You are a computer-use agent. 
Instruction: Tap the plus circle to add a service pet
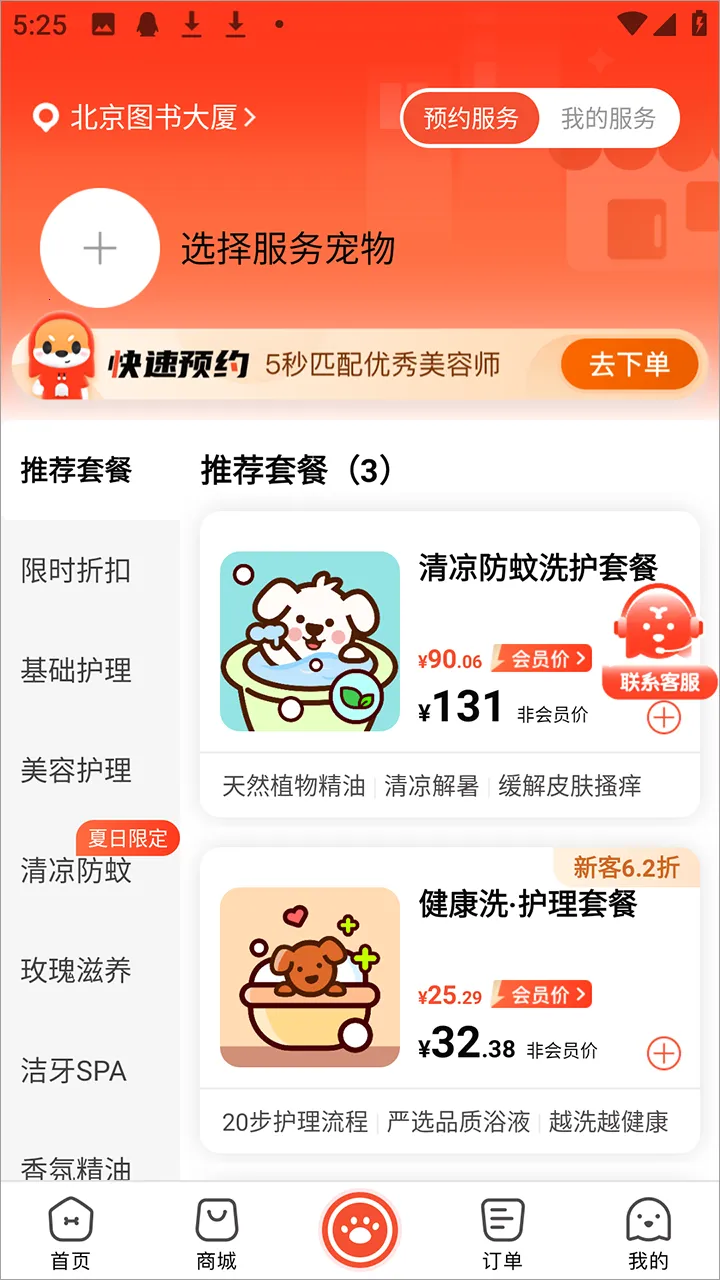tap(99, 248)
